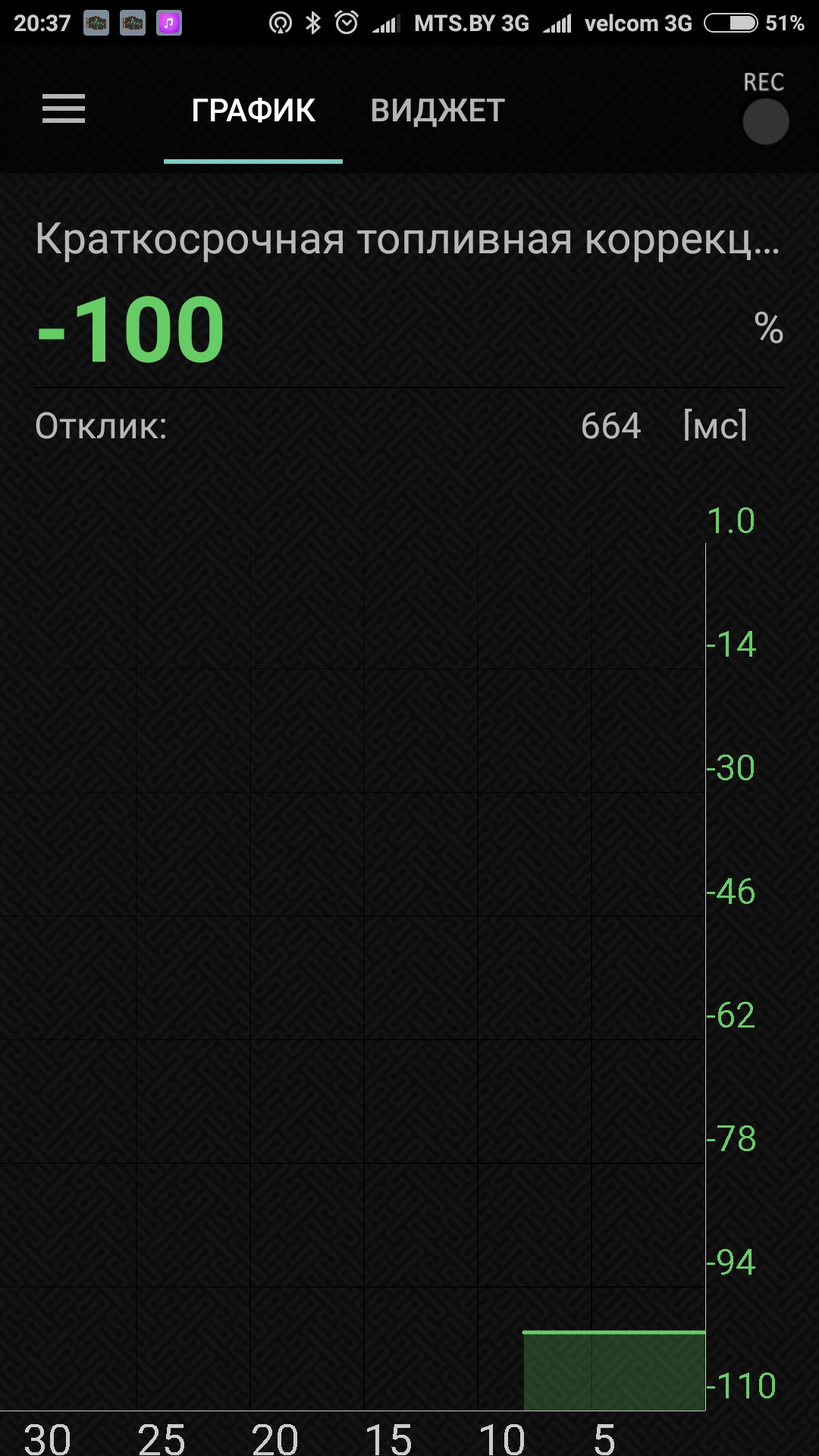
Task: Start recording with the REC button
Action: [x=765, y=121]
